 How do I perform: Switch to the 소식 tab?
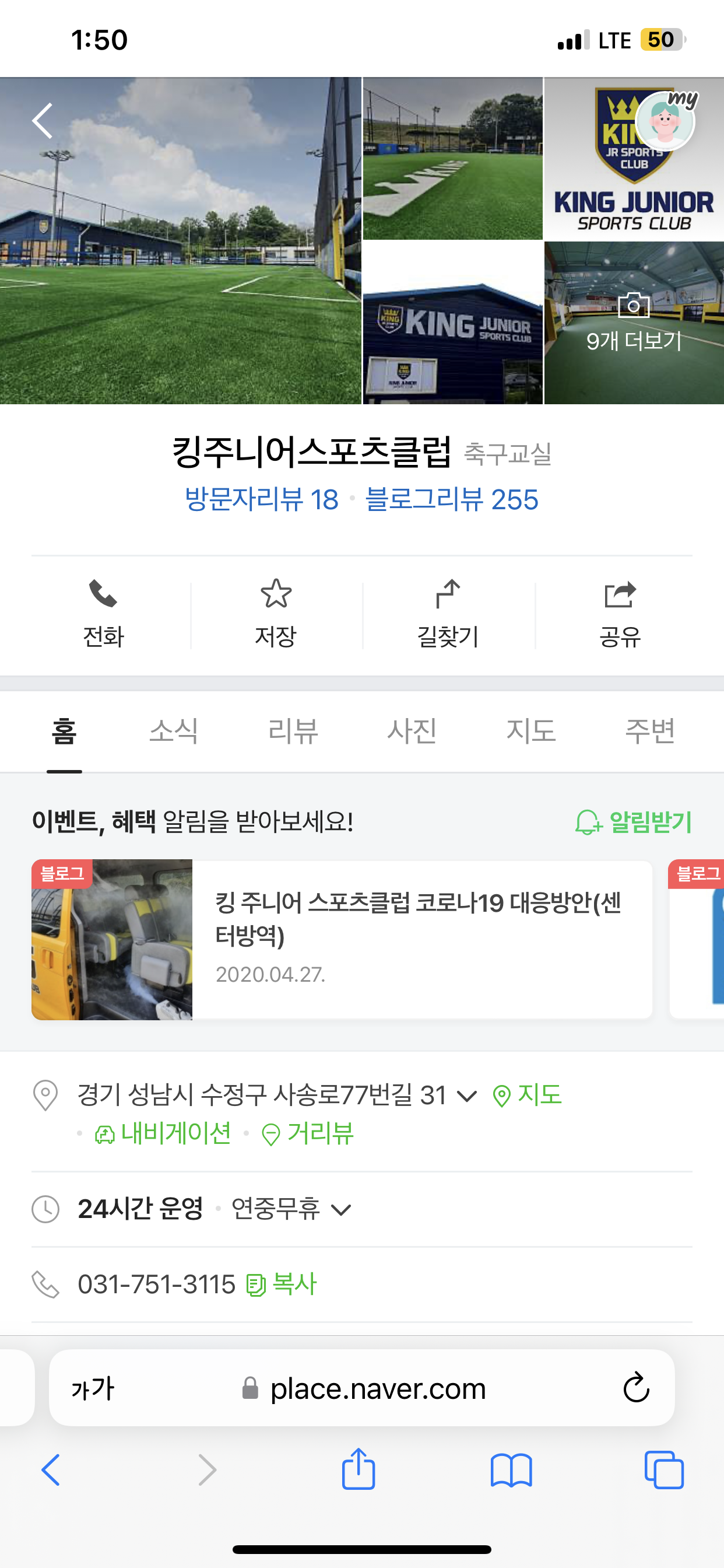tap(174, 730)
